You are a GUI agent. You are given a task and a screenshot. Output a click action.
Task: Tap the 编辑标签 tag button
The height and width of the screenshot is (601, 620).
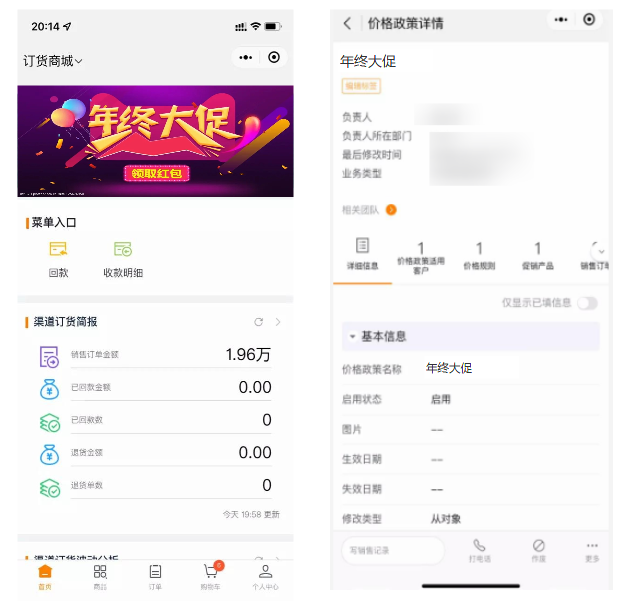(x=361, y=87)
